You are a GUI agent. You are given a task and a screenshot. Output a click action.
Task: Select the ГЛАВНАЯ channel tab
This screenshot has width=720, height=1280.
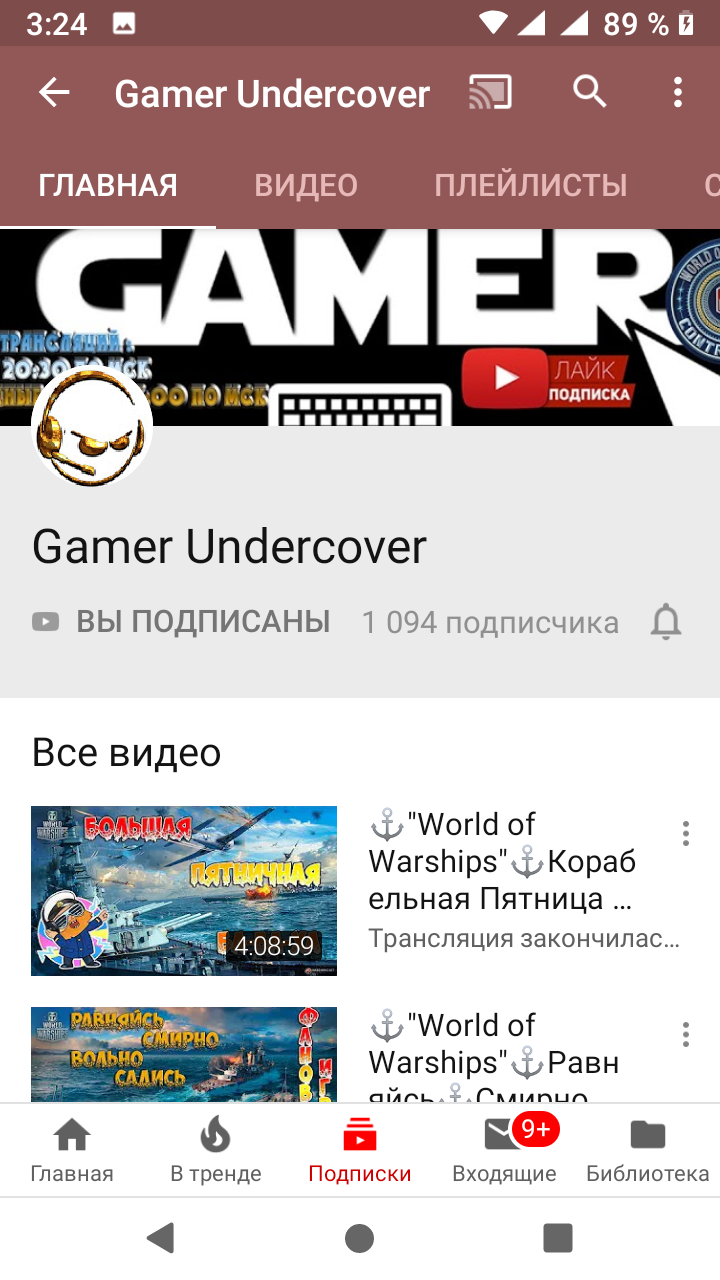tap(108, 185)
